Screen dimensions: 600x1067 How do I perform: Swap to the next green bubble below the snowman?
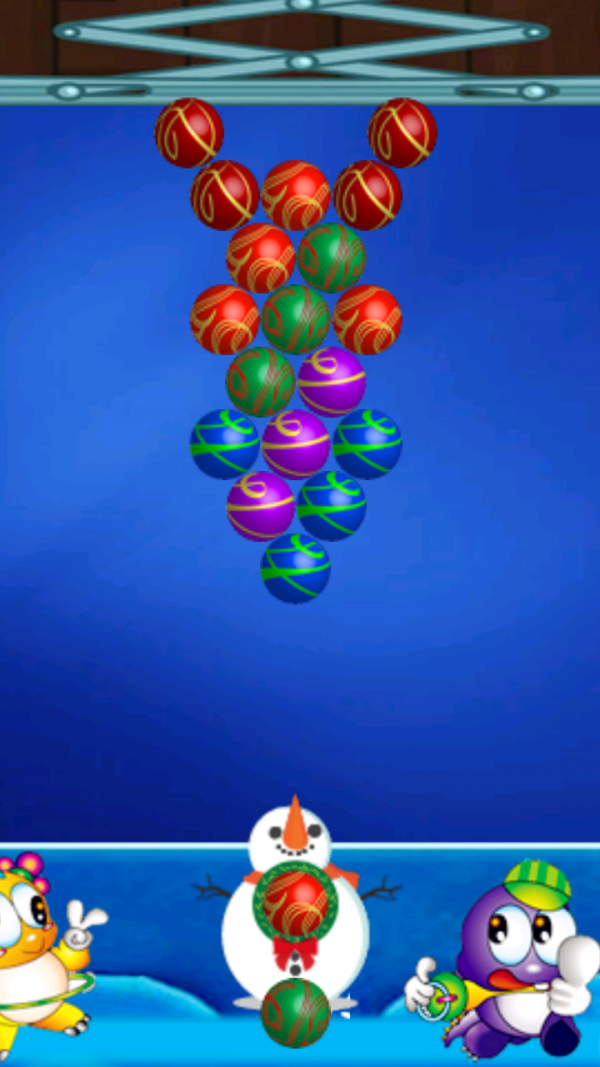pyautogui.click(x=296, y=1013)
